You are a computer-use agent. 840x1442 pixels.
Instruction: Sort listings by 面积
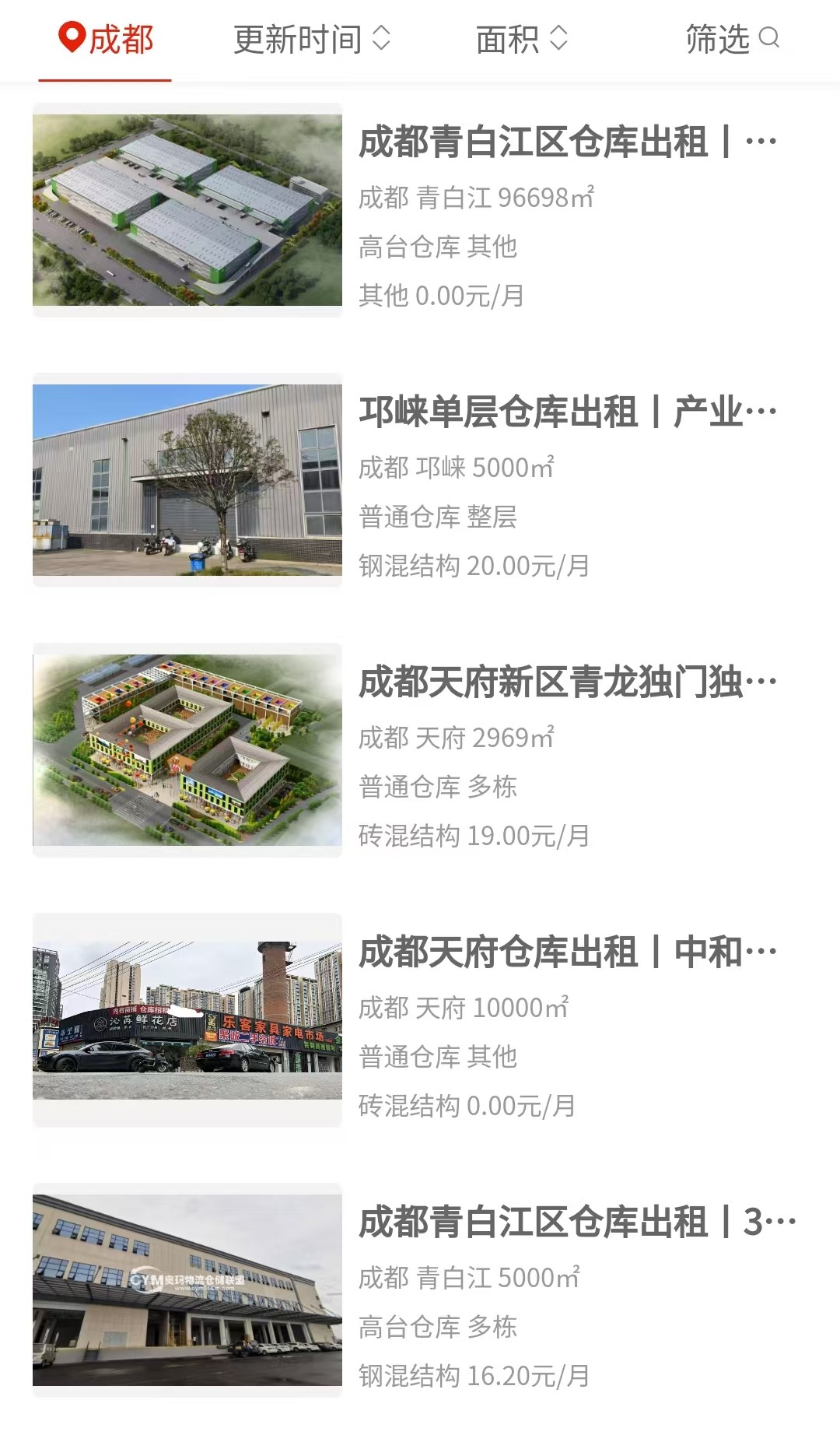[x=522, y=39]
